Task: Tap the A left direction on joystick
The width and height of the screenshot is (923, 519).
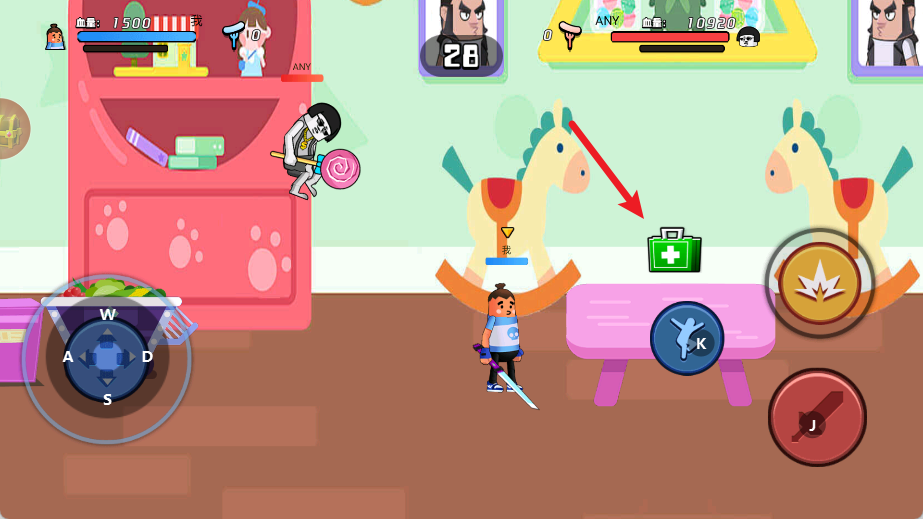Action: coord(68,357)
